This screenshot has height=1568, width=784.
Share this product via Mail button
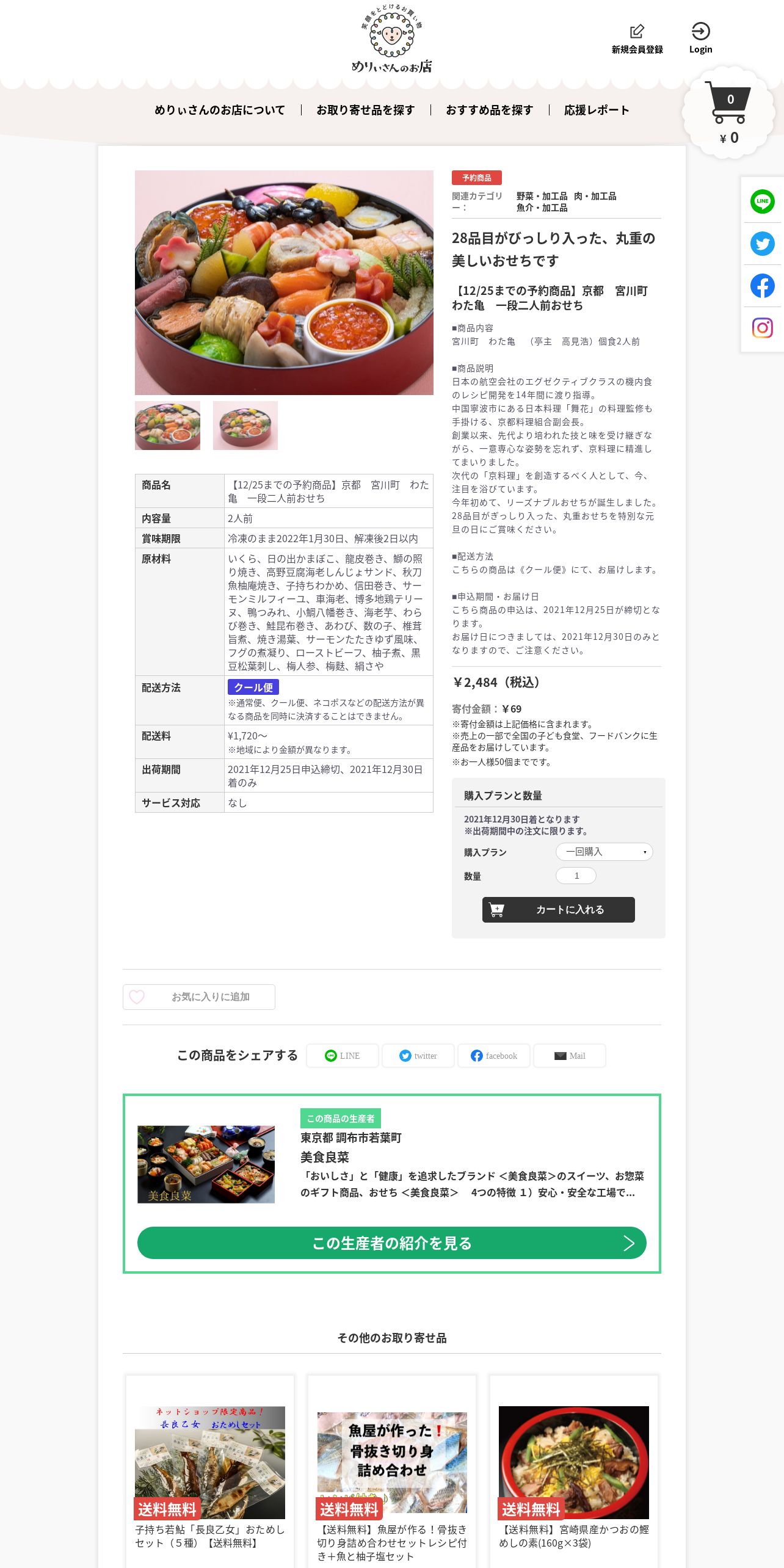pos(570,1056)
